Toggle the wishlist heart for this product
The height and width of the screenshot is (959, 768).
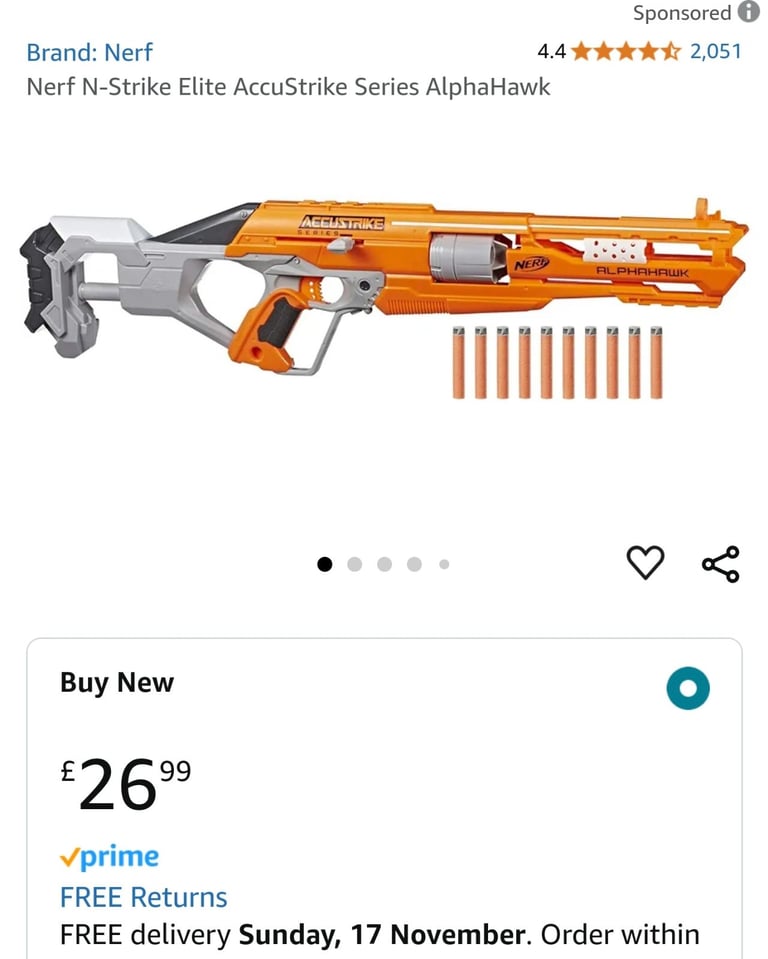tap(647, 563)
